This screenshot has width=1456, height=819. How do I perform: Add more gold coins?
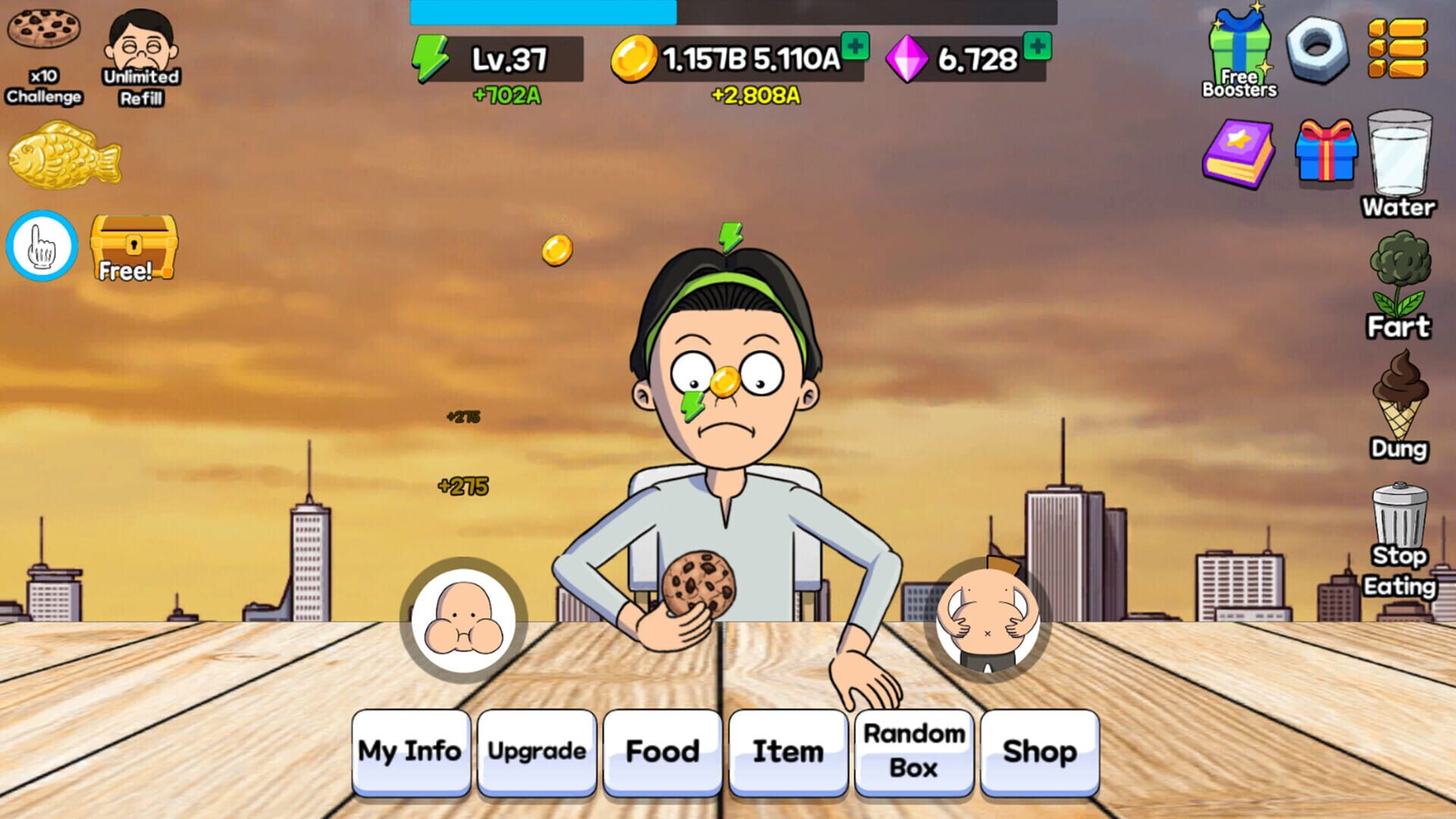tap(855, 46)
